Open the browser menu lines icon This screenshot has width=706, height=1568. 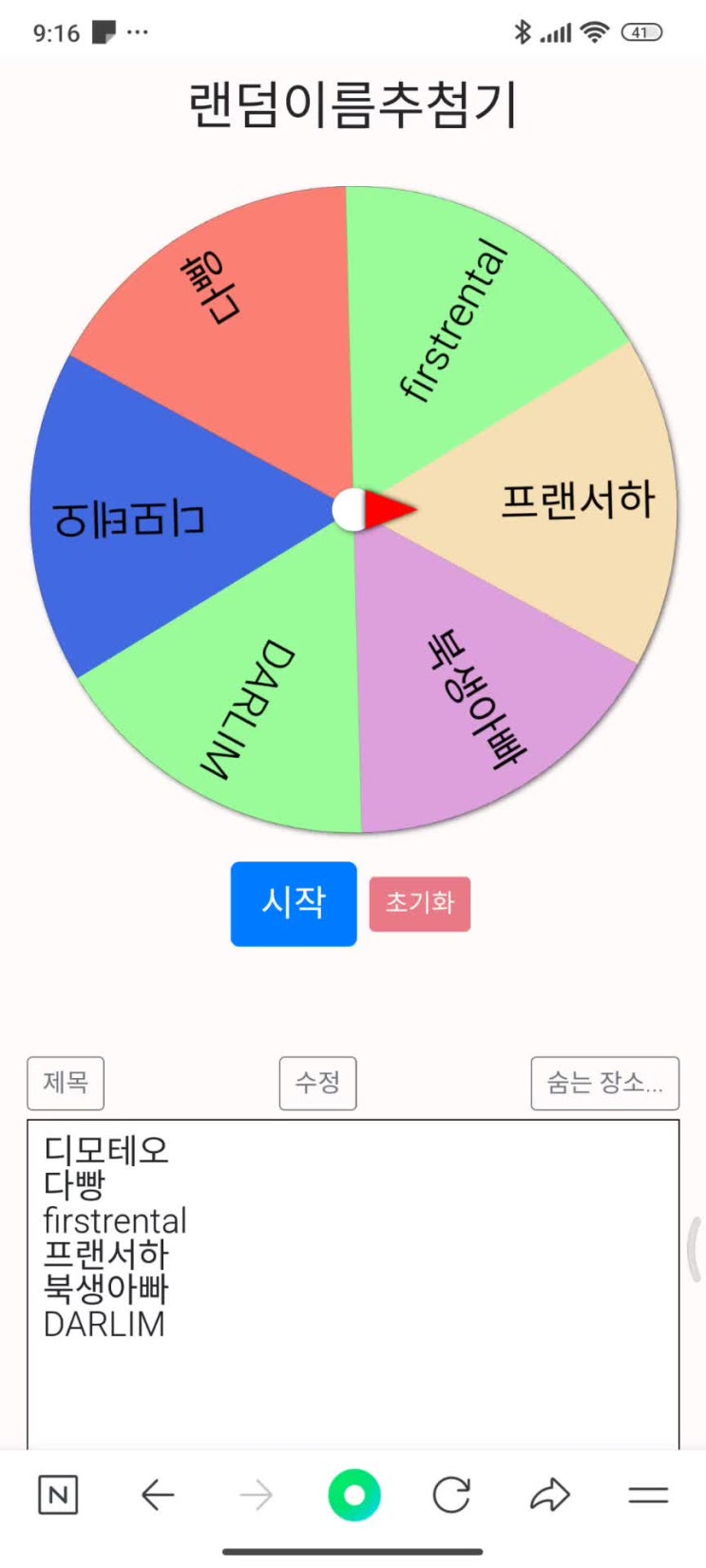click(648, 1496)
